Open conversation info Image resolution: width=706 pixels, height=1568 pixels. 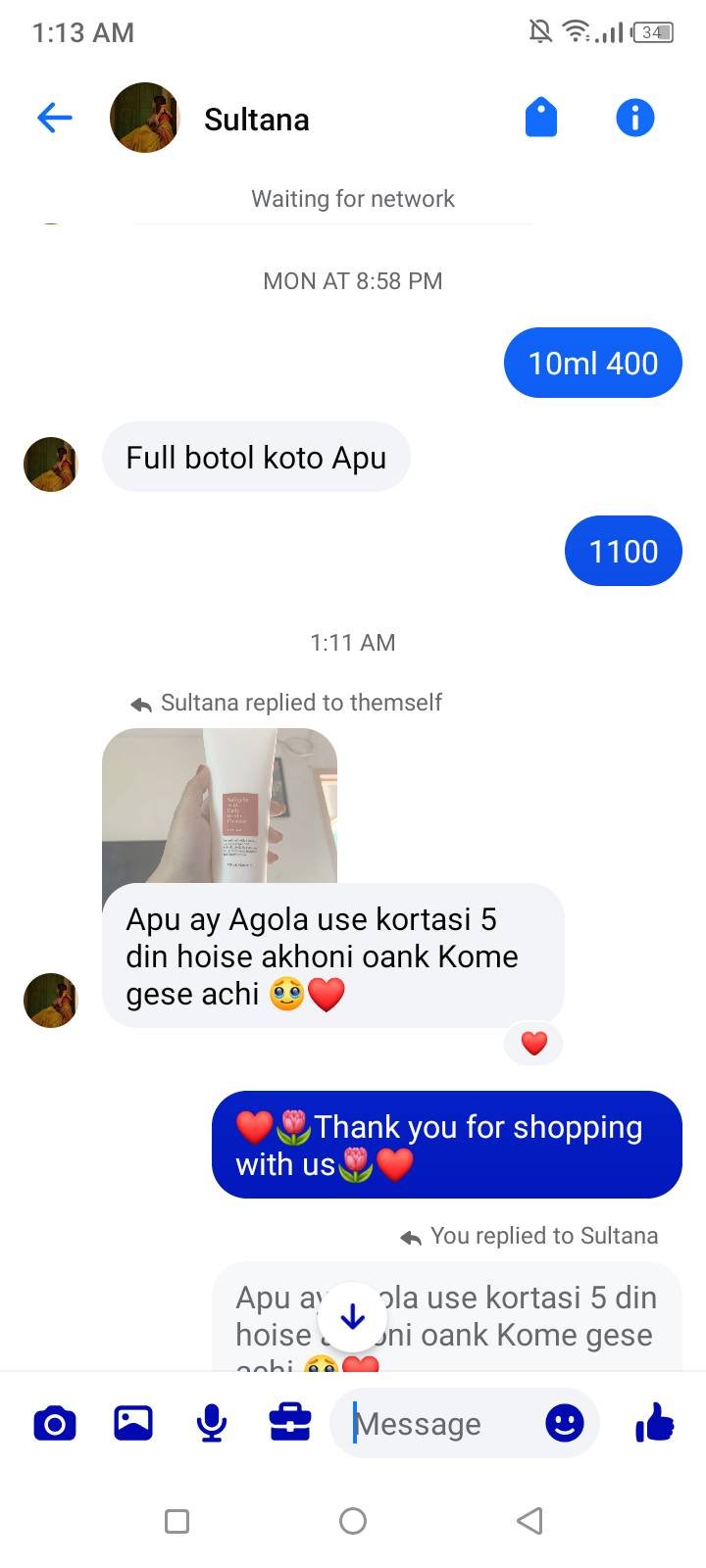pos(634,119)
